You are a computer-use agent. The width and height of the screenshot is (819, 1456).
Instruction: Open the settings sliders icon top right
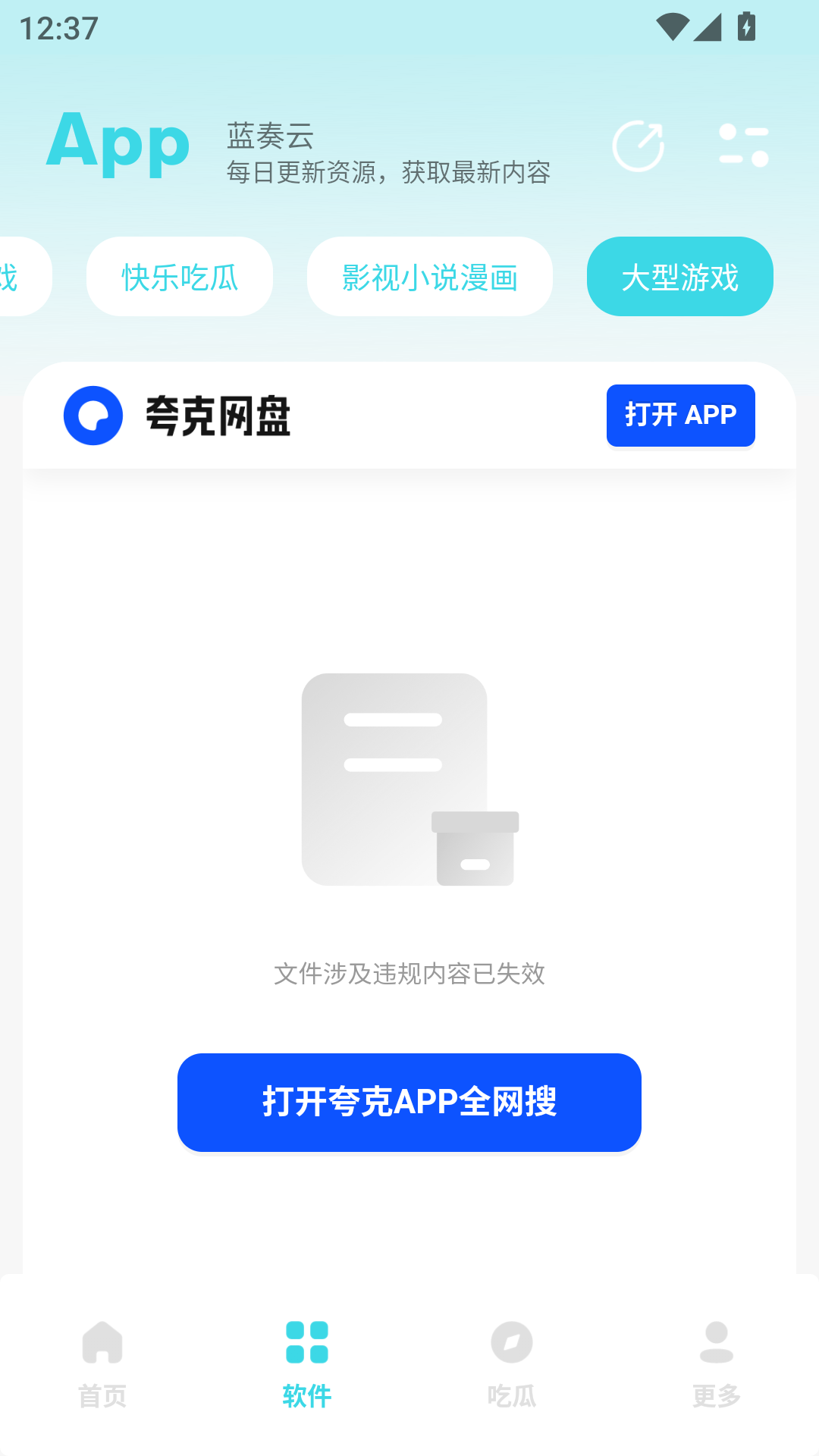coord(743,146)
